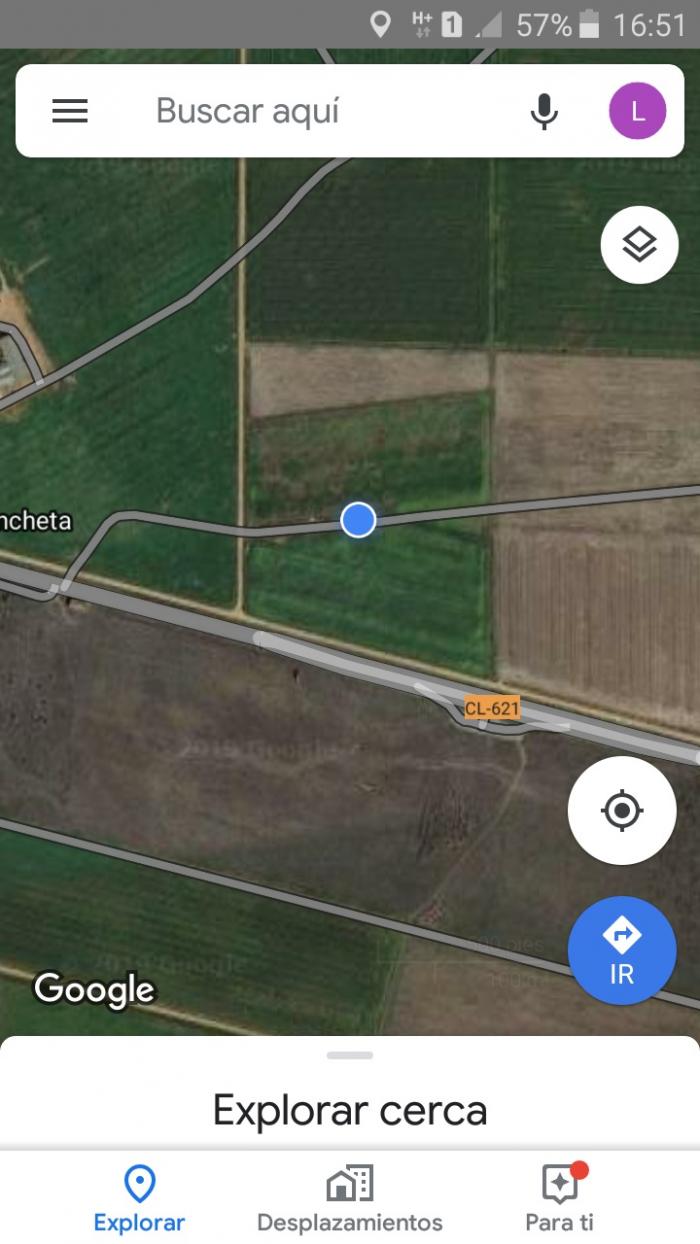Open the hamburger menu
This screenshot has height=1244, width=700.
70,111
